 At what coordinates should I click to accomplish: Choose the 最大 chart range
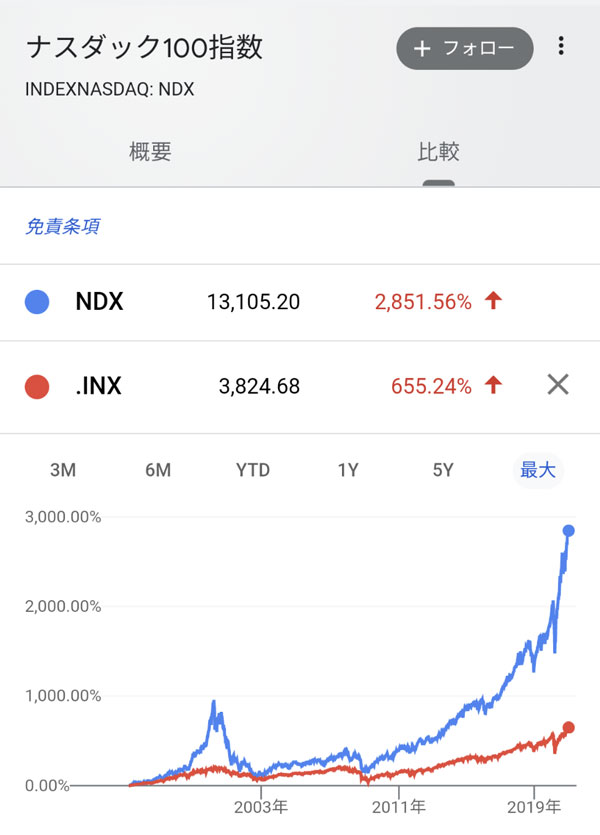point(538,470)
